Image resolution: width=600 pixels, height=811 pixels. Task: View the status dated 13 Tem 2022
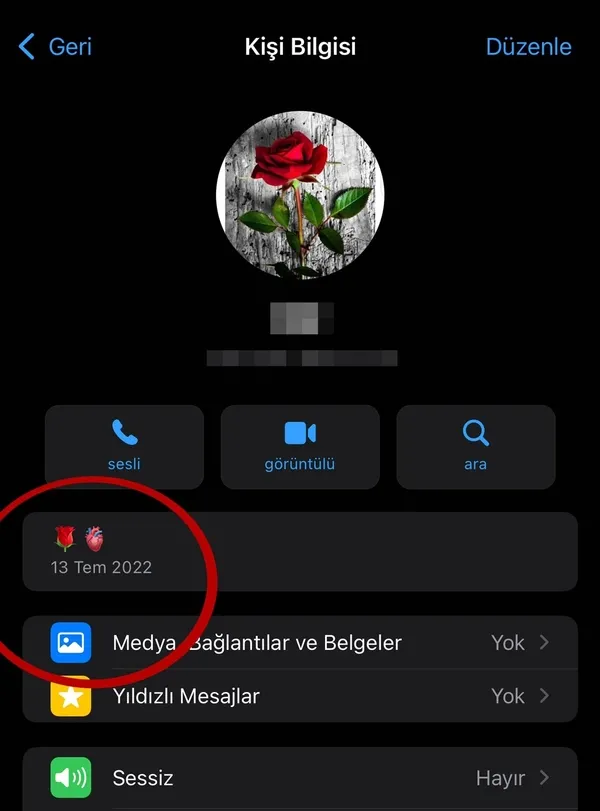[x=300, y=552]
